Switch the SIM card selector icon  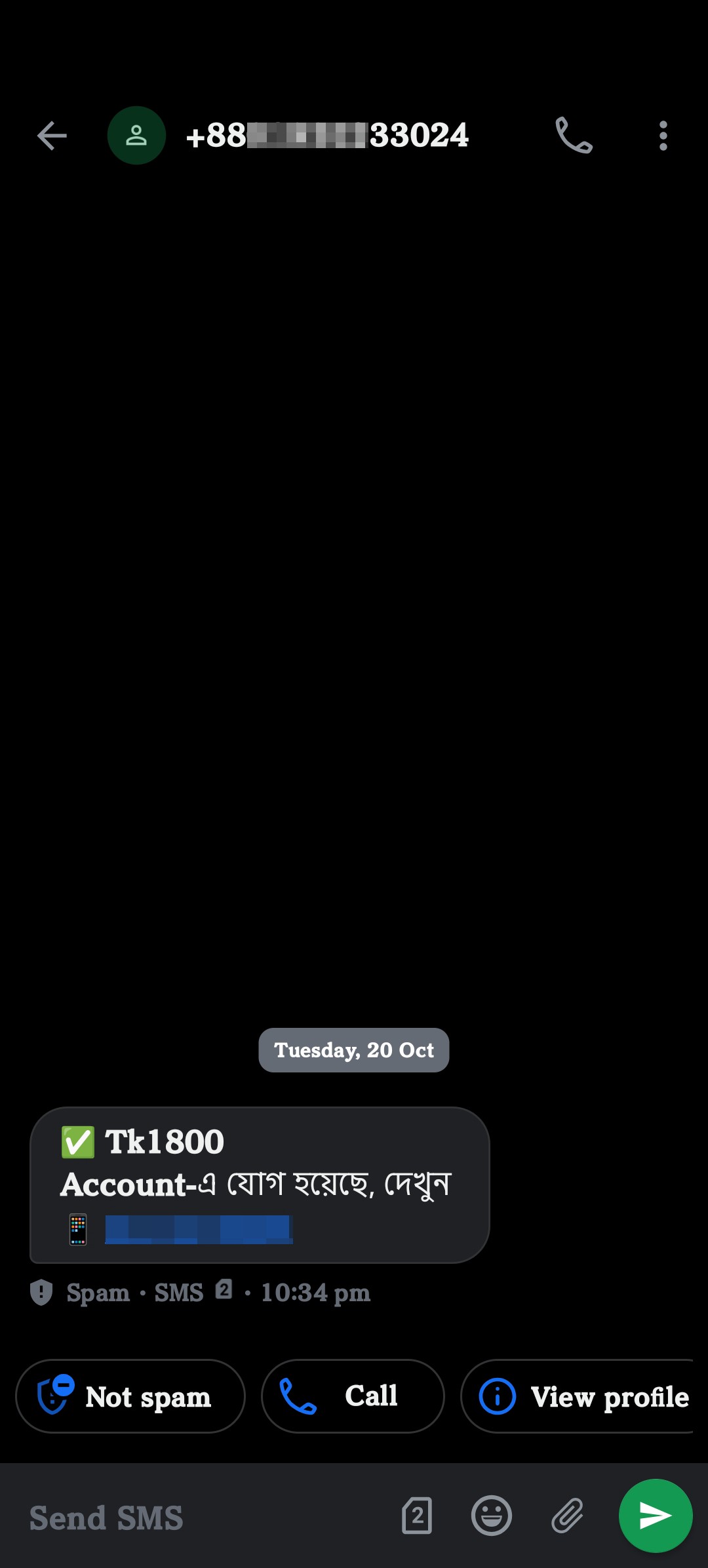[x=417, y=1516]
